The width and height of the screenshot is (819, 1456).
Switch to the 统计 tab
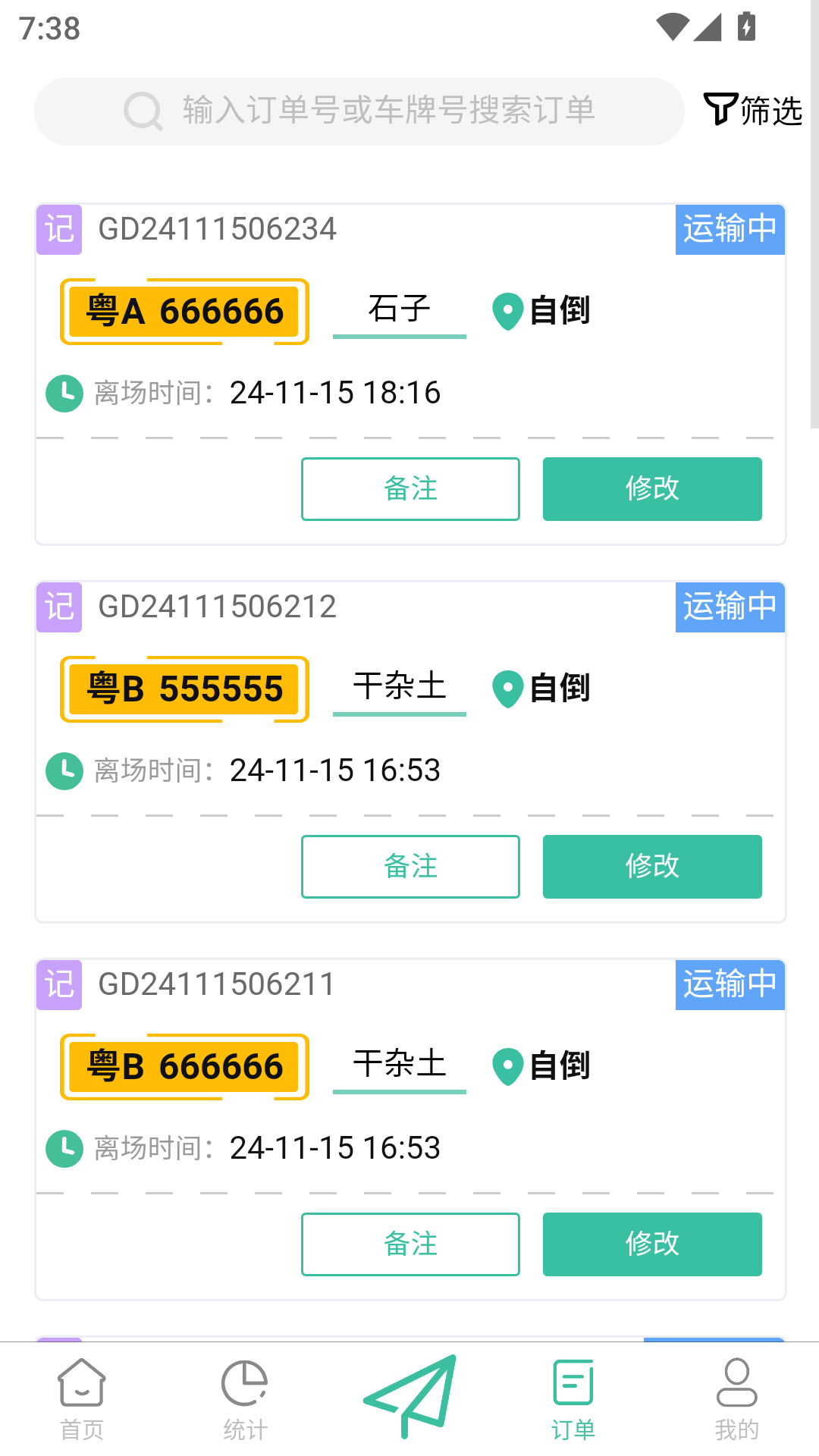point(245,1399)
